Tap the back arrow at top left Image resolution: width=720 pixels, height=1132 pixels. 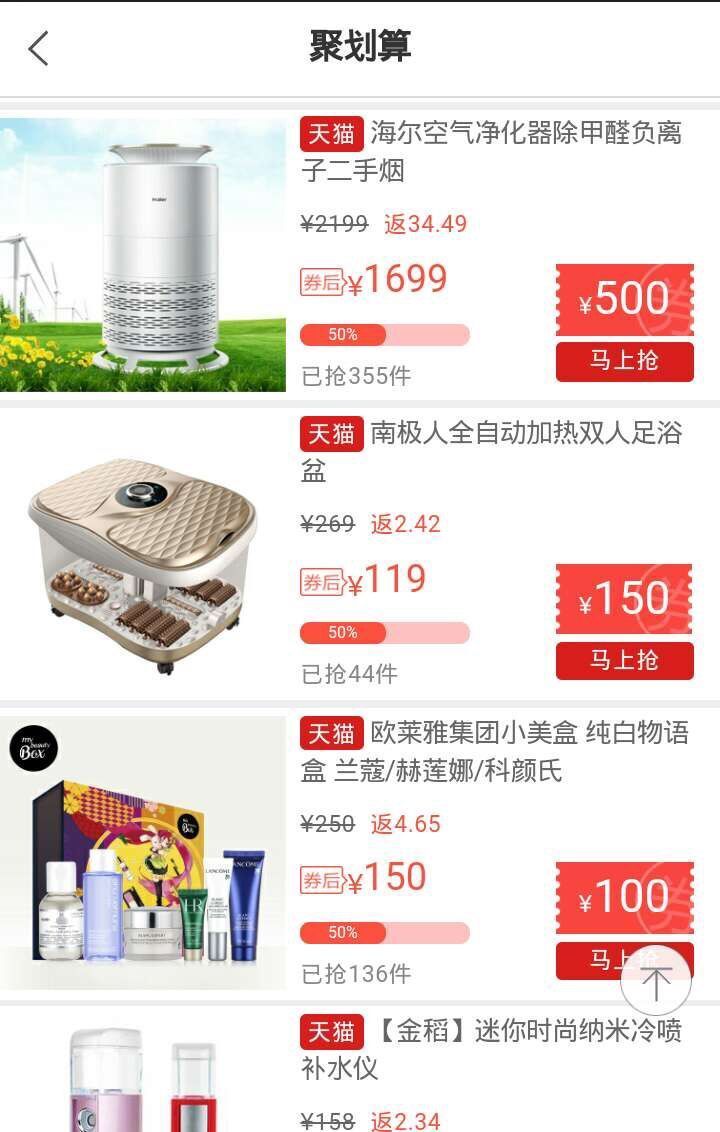tap(38, 48)
